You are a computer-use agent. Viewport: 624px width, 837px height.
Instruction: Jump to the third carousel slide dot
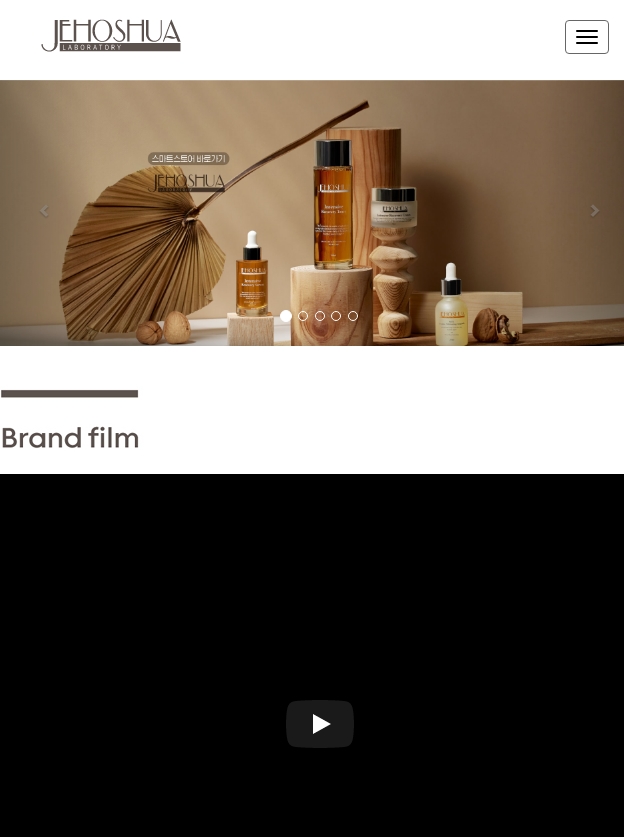(320, 316)
